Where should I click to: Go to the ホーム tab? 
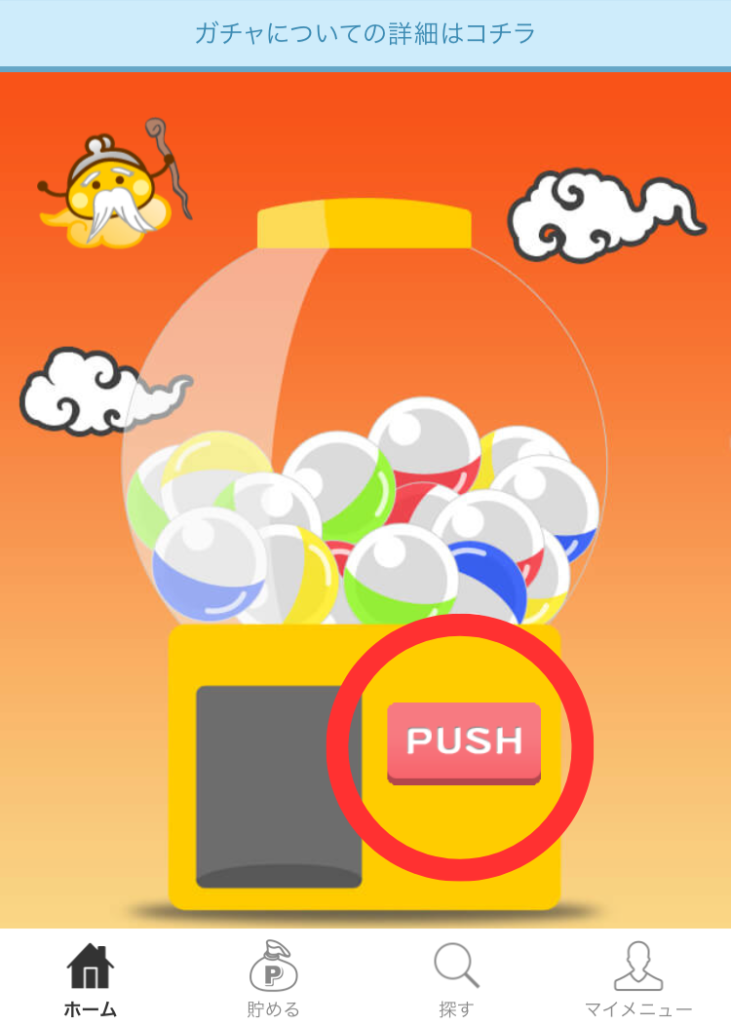pyautogui.click(x=90, y=980)
